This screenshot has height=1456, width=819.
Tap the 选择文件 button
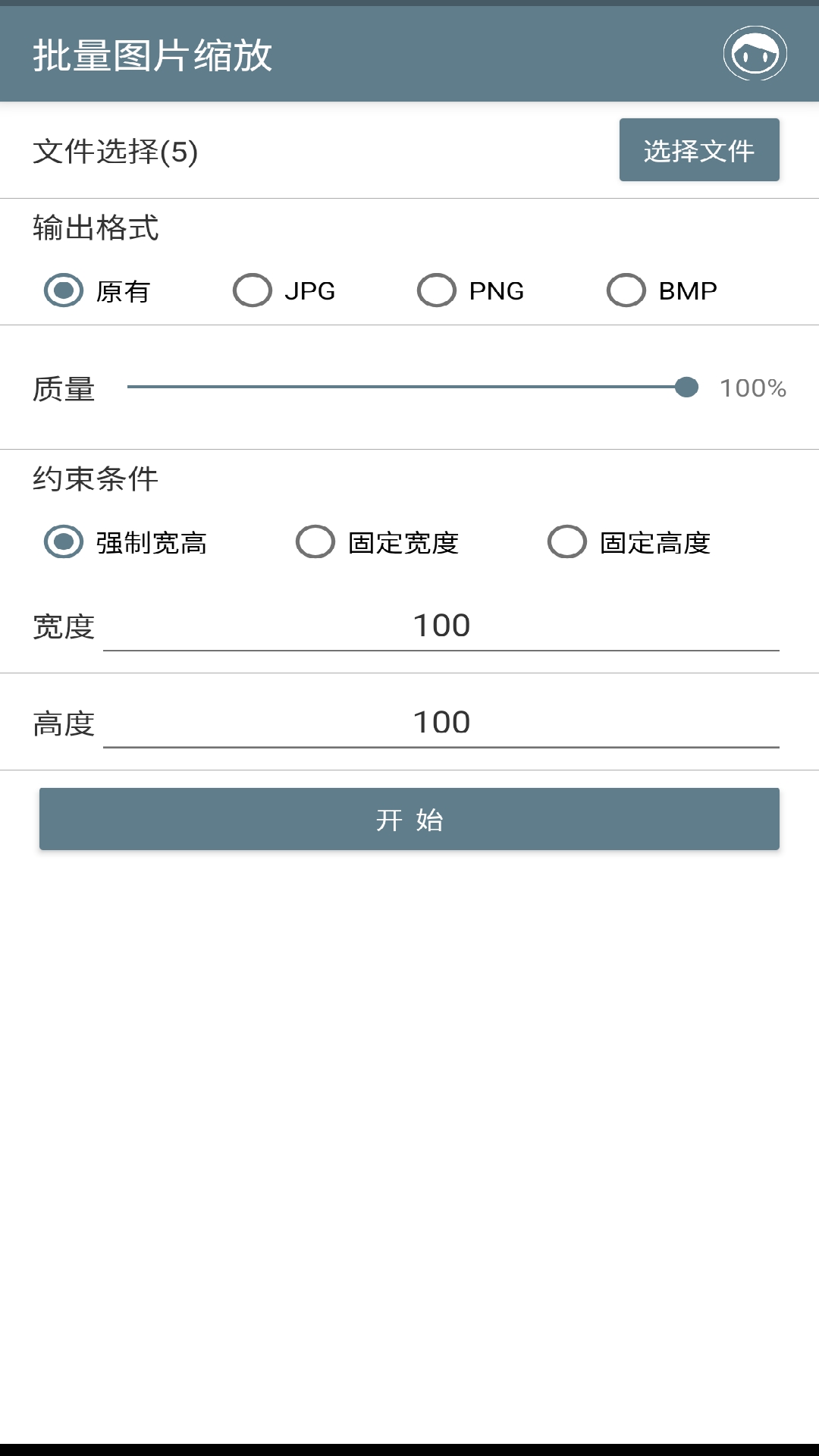tap(698, 150)
